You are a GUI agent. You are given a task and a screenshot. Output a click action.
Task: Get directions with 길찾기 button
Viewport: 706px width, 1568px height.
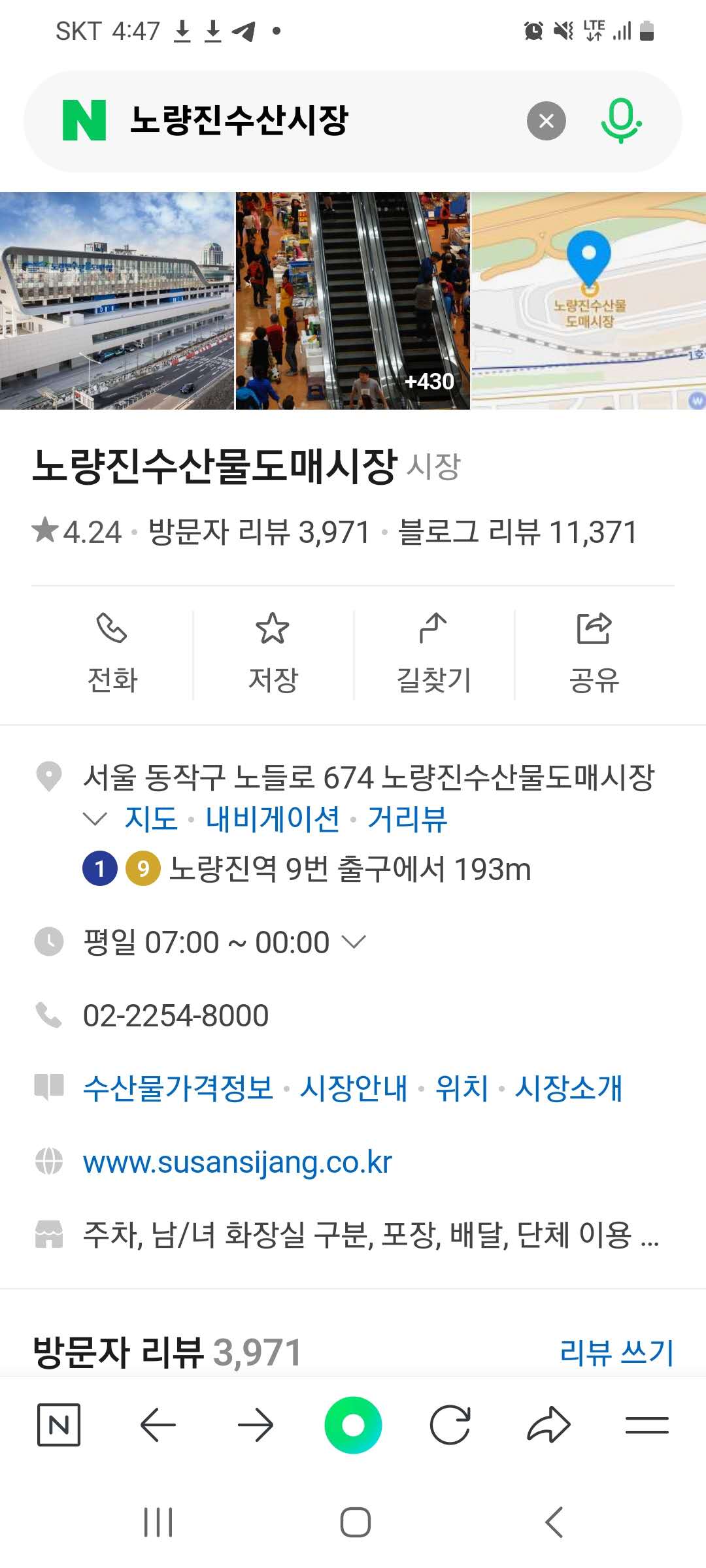click(433, 654)
